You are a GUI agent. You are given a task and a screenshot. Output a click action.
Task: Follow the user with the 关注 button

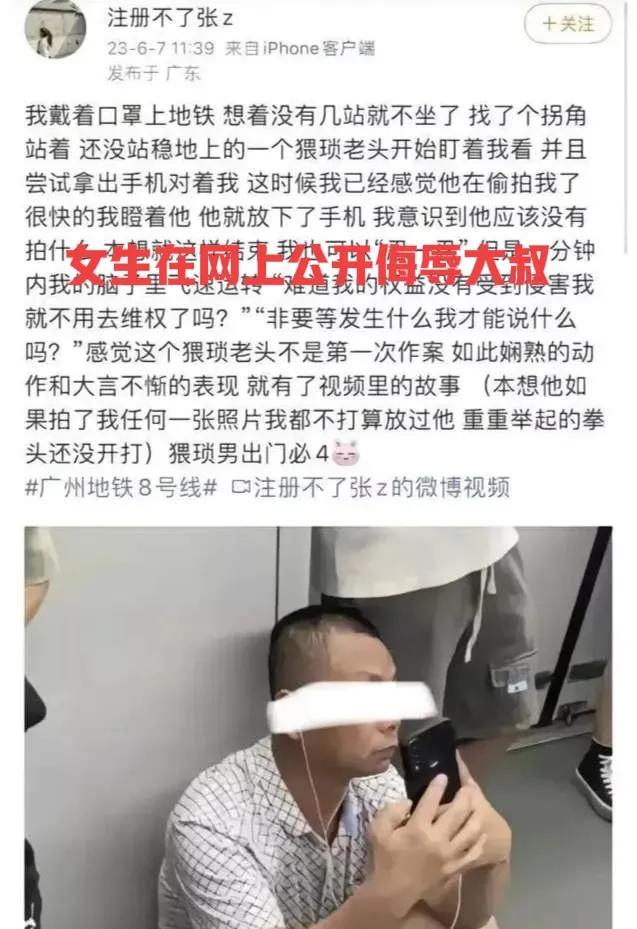coord(567,23)
